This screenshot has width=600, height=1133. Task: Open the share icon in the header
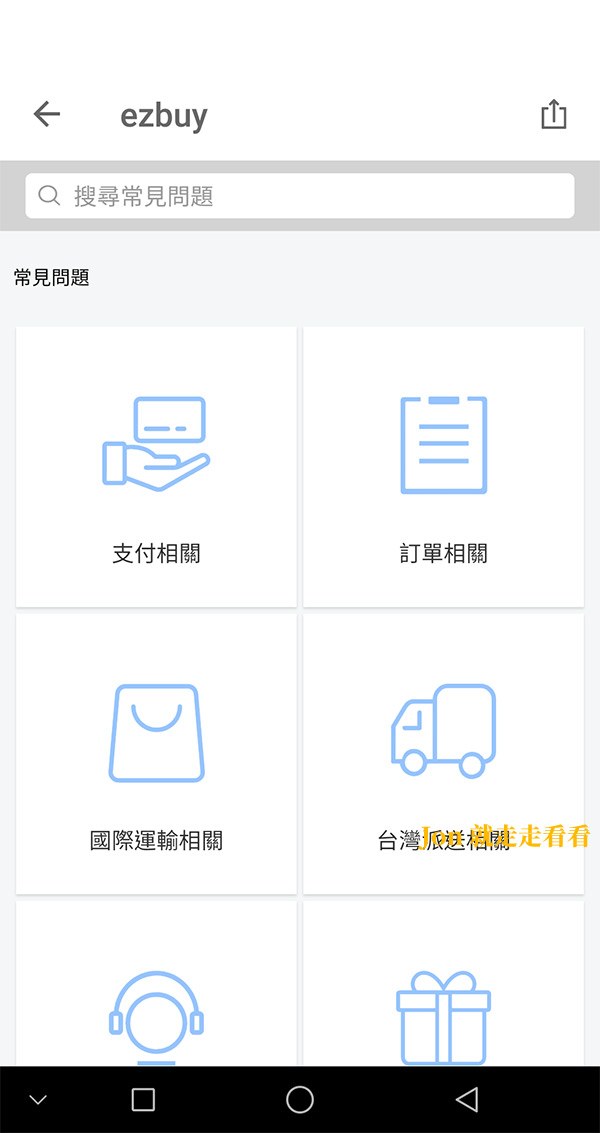(554, 114)
